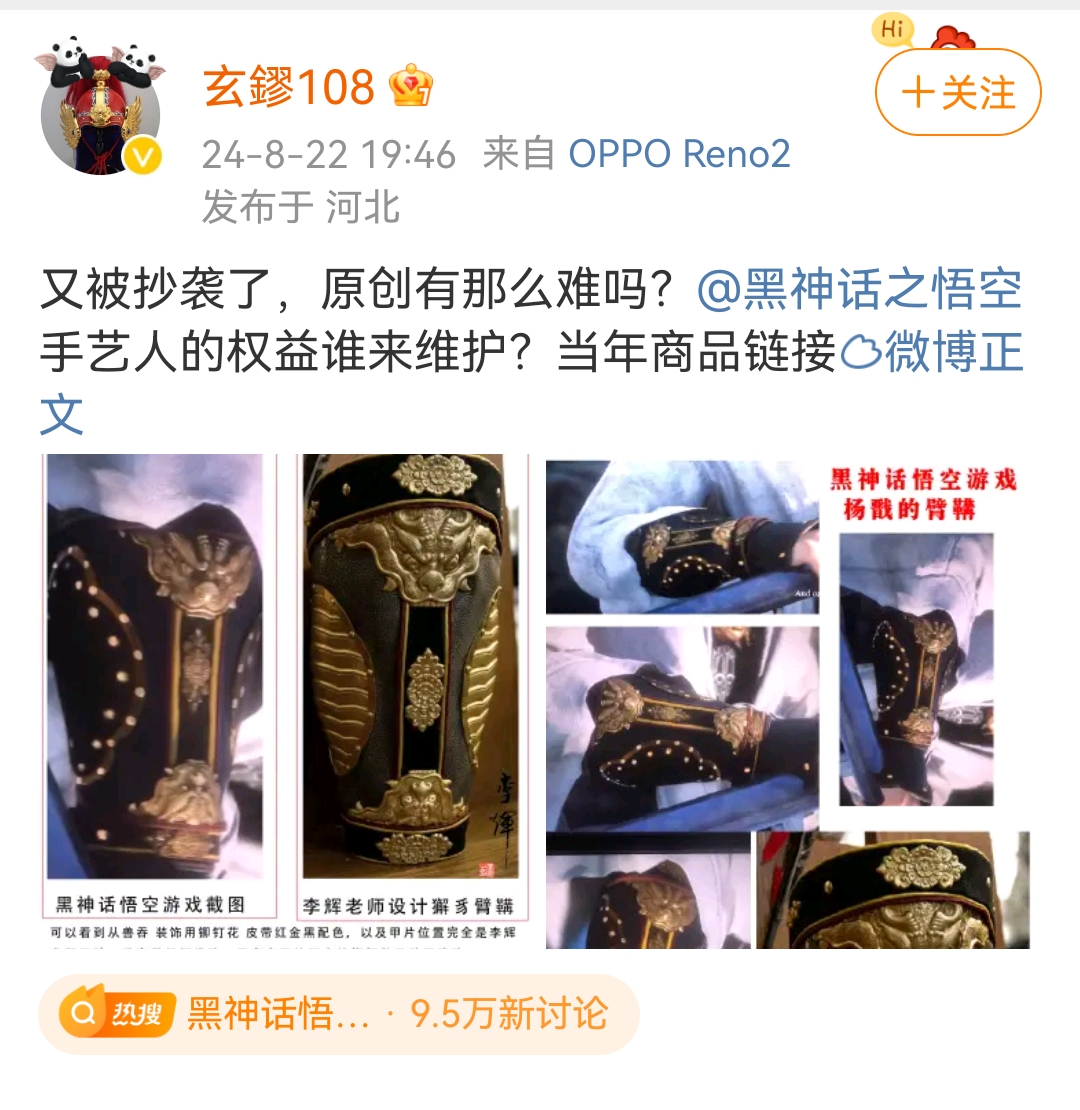Tap the username 玄鏐108
The image size is (1080, 1110).
(x=289, y=88)
